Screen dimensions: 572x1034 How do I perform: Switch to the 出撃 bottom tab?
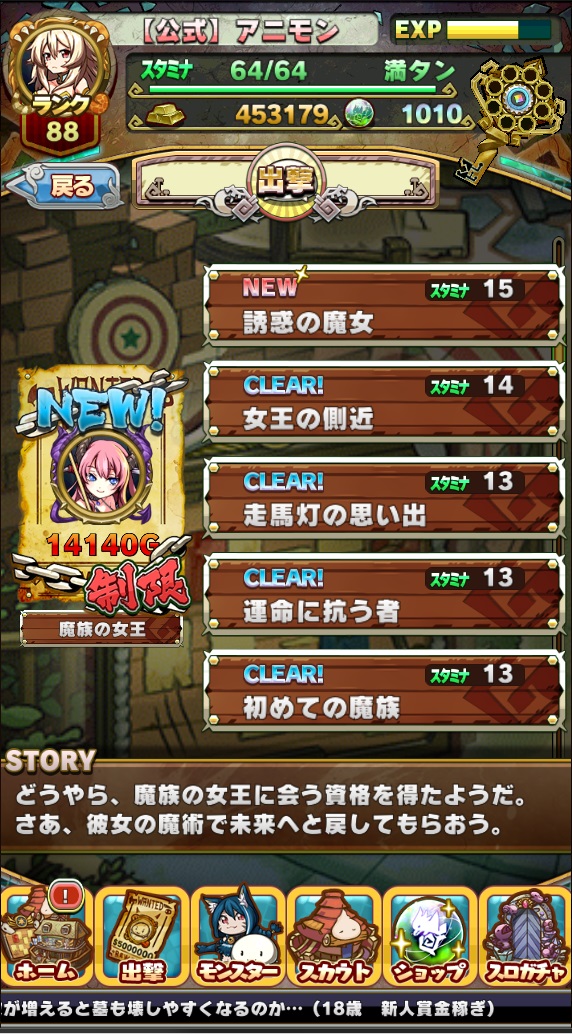(x=142, y=935)
